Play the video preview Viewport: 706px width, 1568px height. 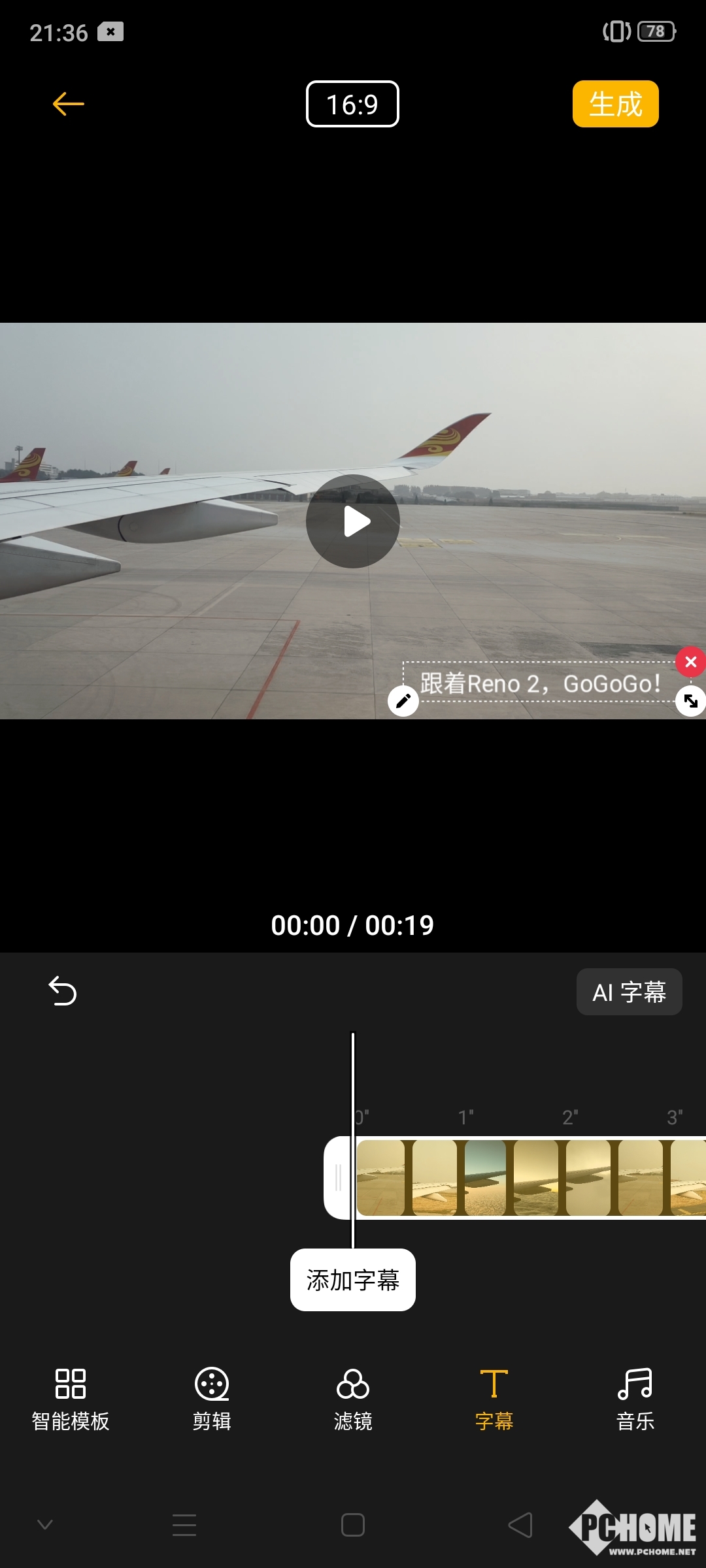point(353,521)
